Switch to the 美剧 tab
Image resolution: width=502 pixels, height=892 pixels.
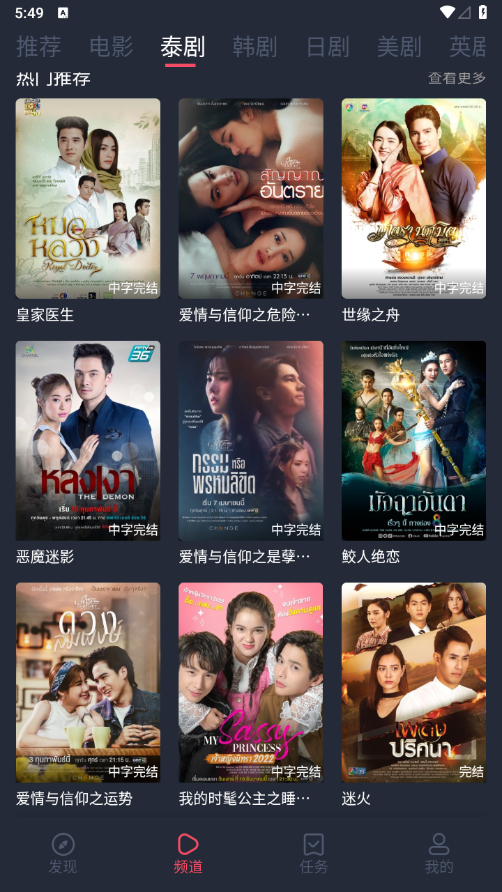pyautogui.click(x=399, y=47)
